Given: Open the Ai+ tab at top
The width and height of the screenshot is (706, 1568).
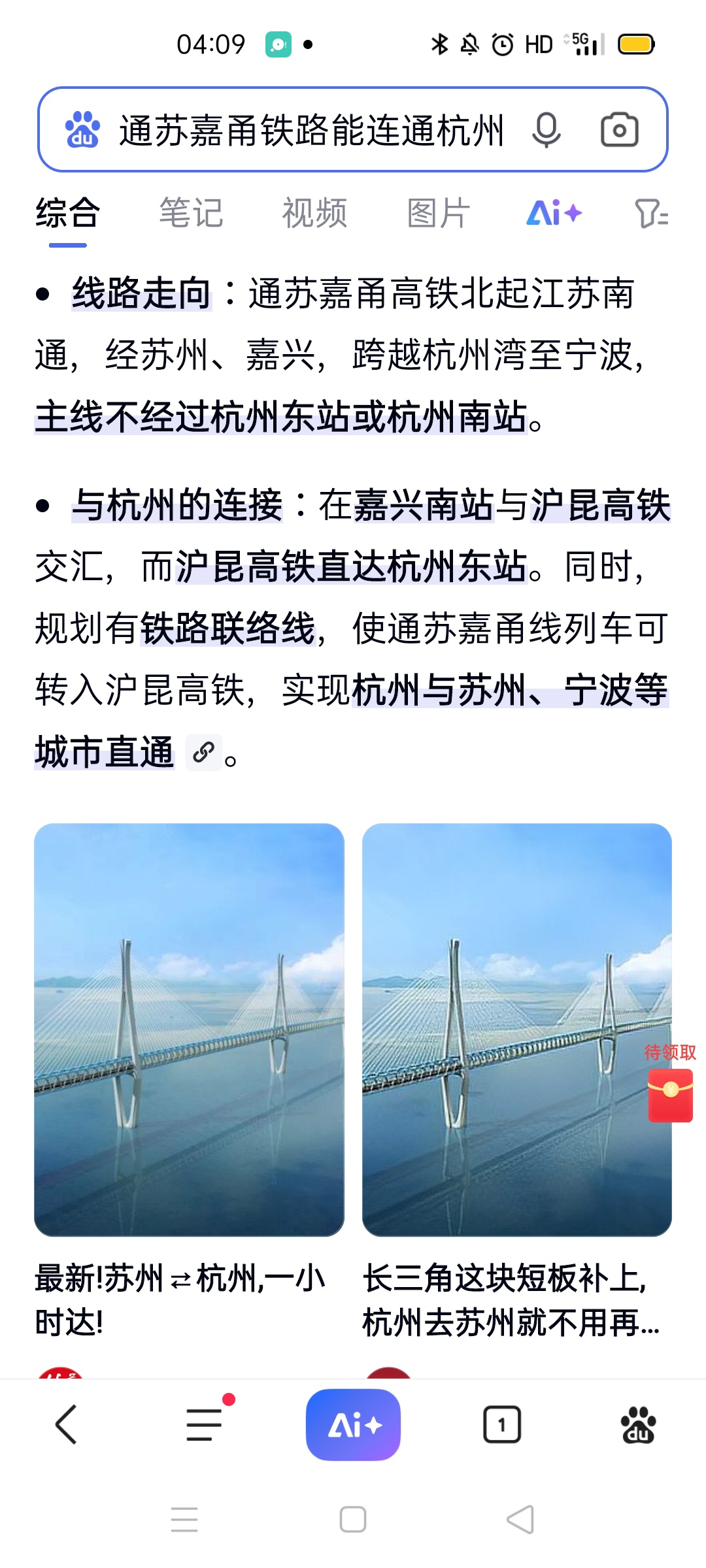Looking at the screenshot, I should (554, 214).
